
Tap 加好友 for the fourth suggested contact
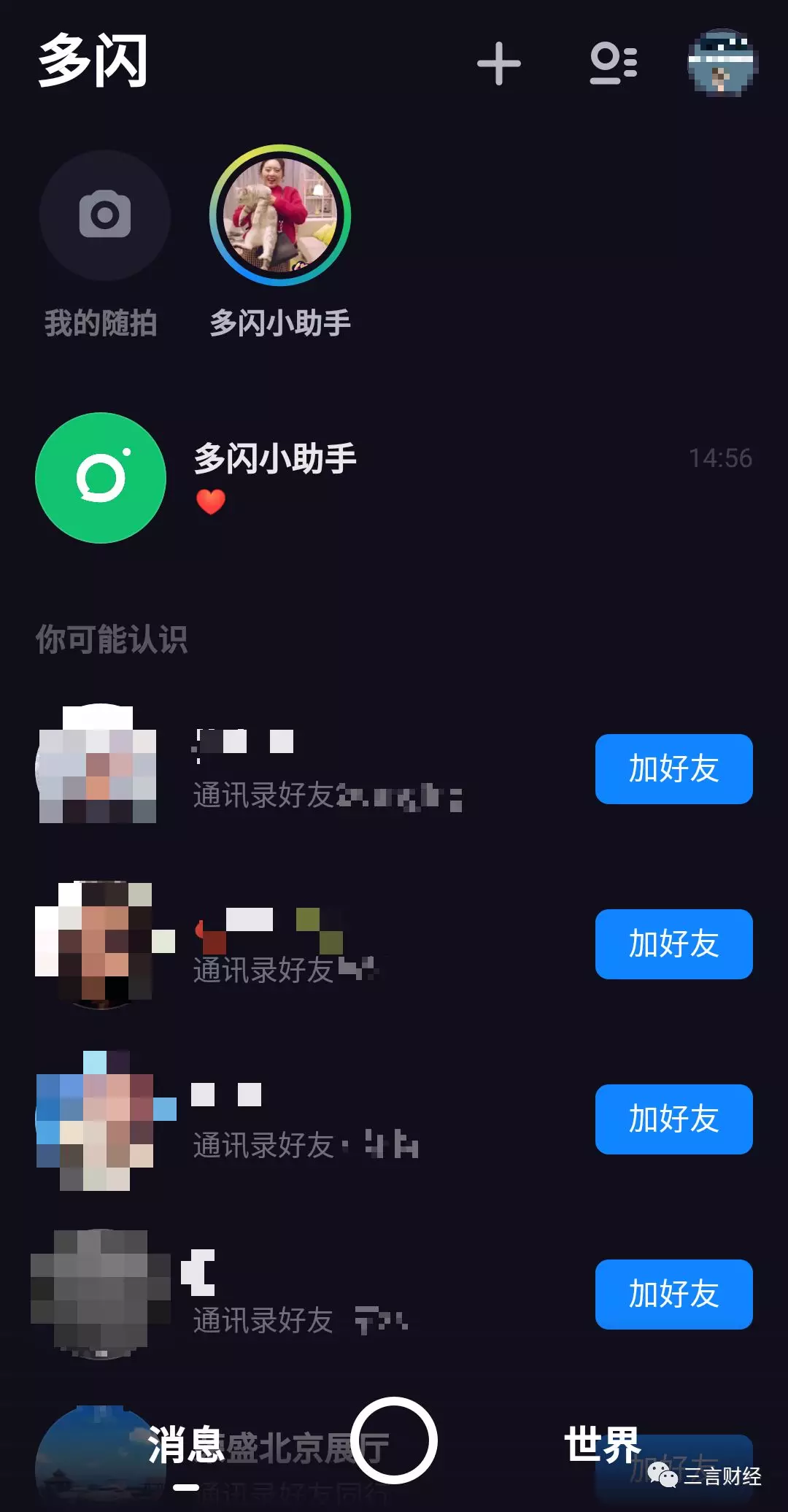point(673,1295)
